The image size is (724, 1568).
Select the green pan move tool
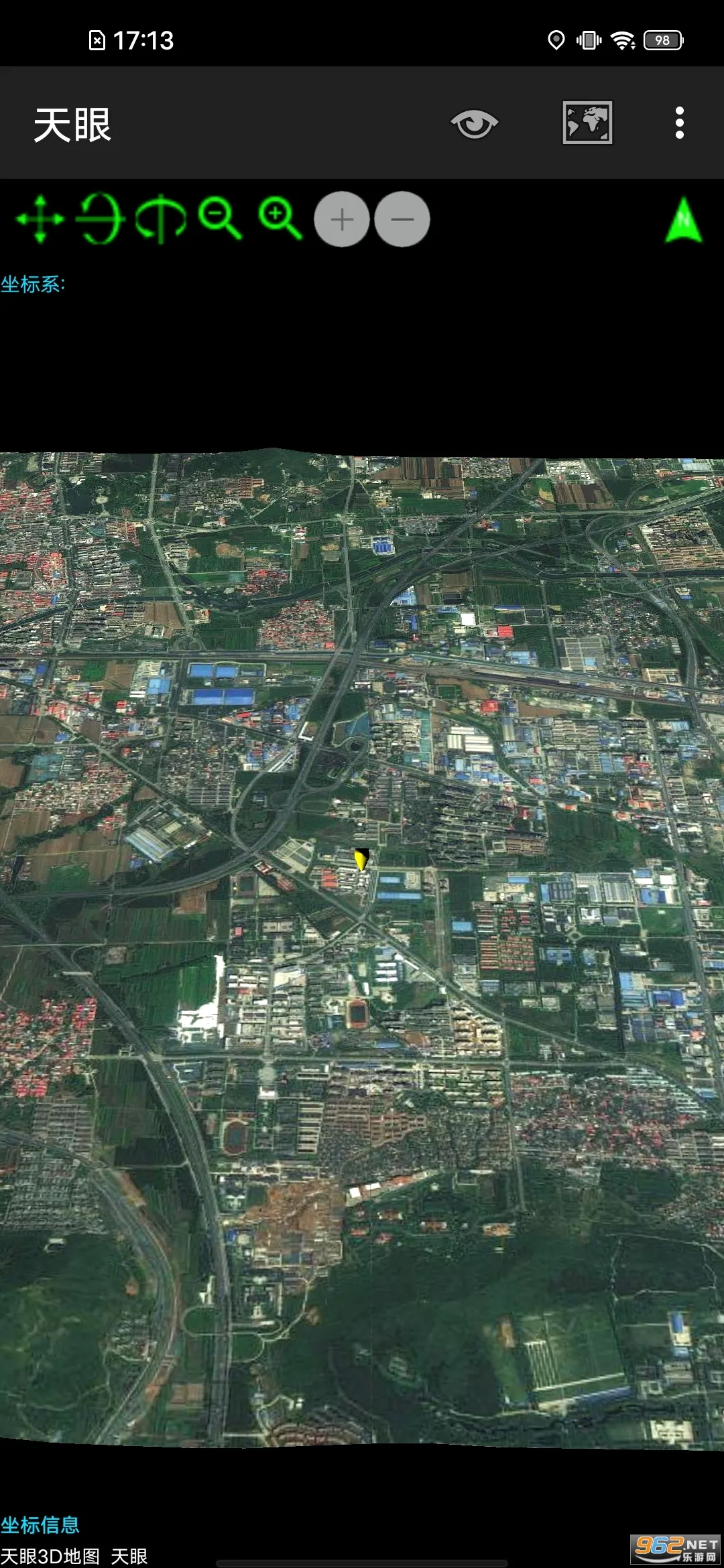pos(40,219)
